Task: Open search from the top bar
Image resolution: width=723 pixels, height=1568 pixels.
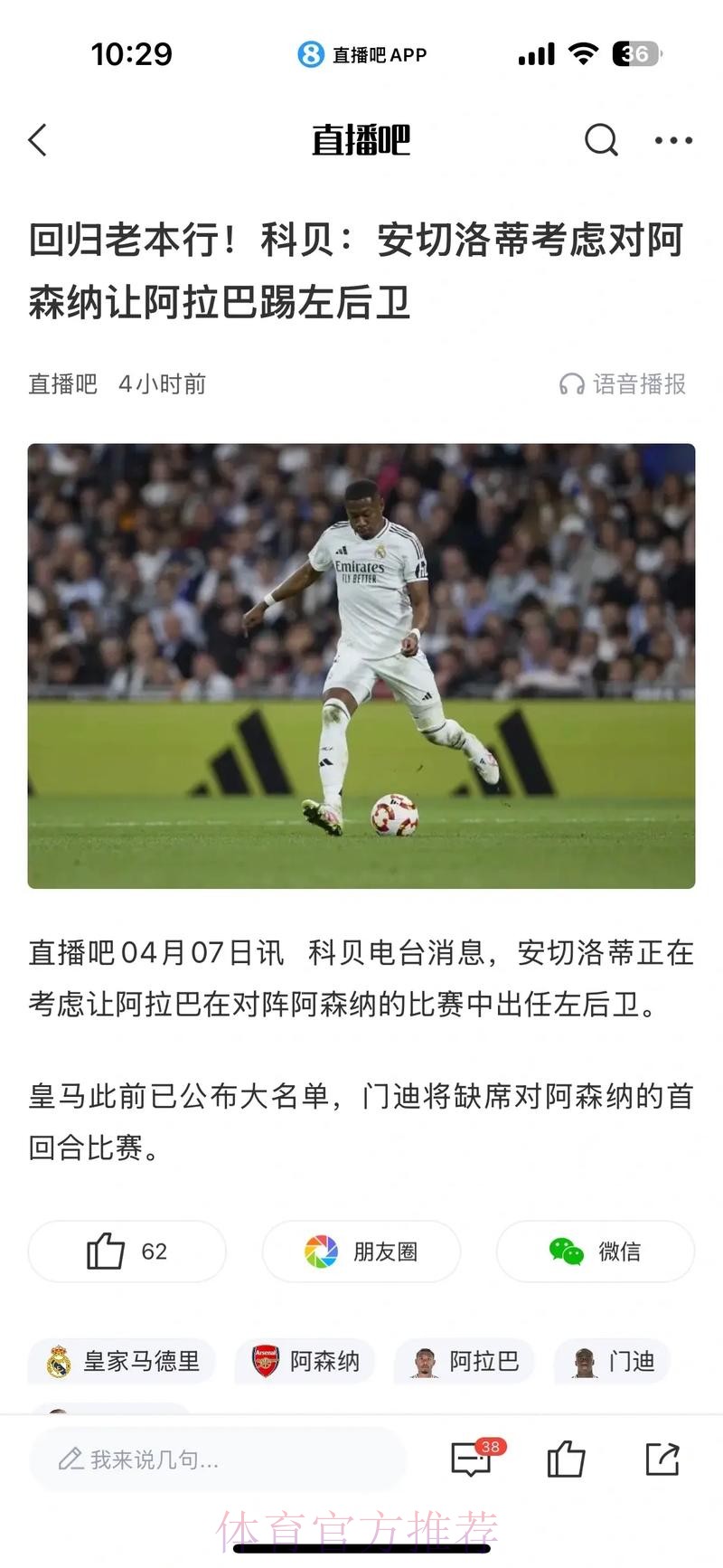Action: pyautogui.click(x=601, y=140)
